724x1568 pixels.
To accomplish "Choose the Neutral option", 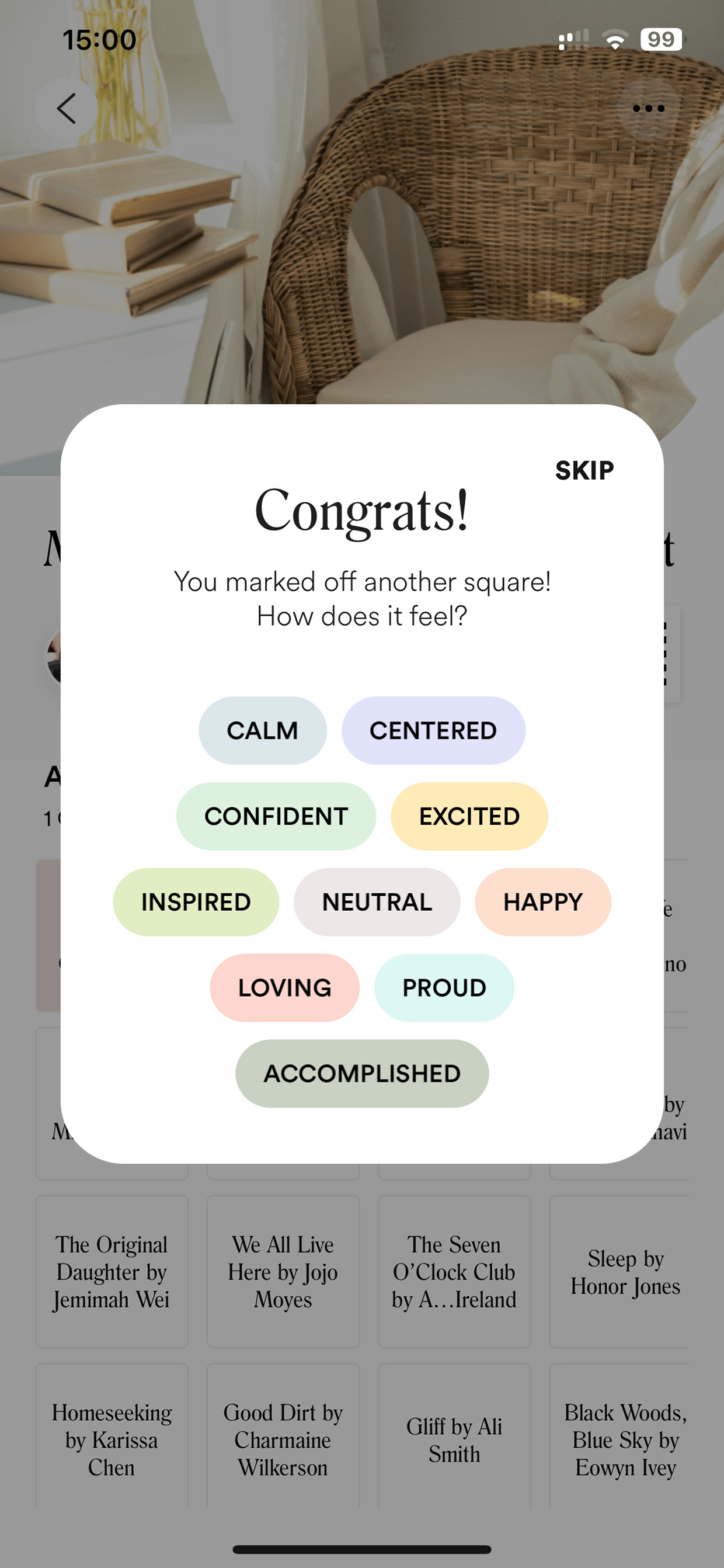I will (377, 902).
